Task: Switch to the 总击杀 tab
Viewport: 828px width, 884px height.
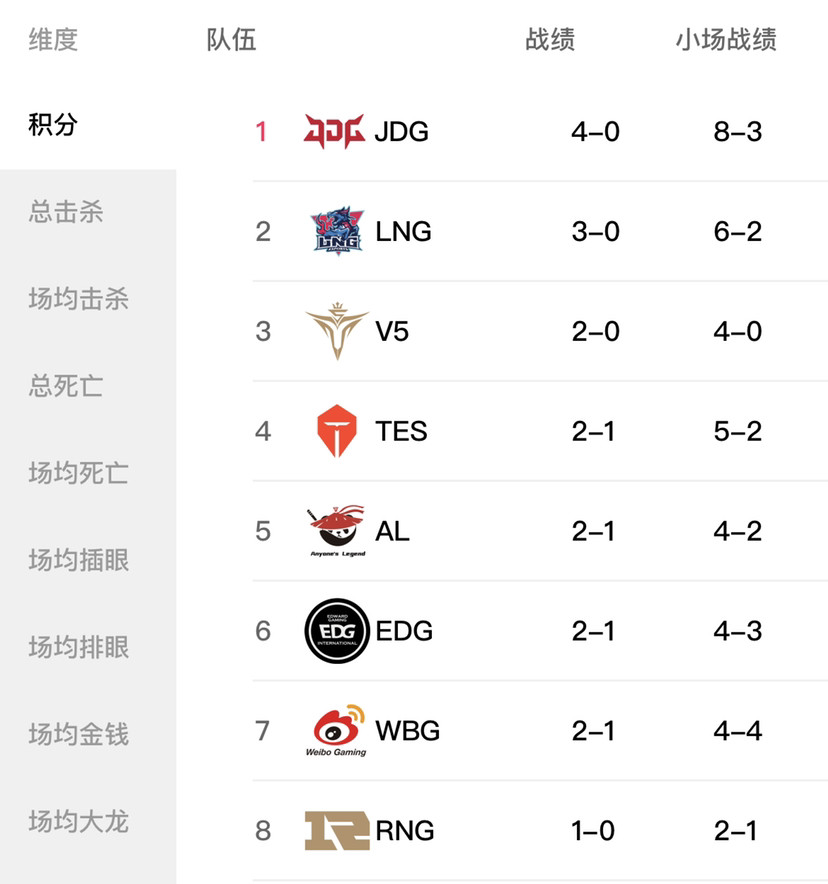Action: click(x=66, y=212)
